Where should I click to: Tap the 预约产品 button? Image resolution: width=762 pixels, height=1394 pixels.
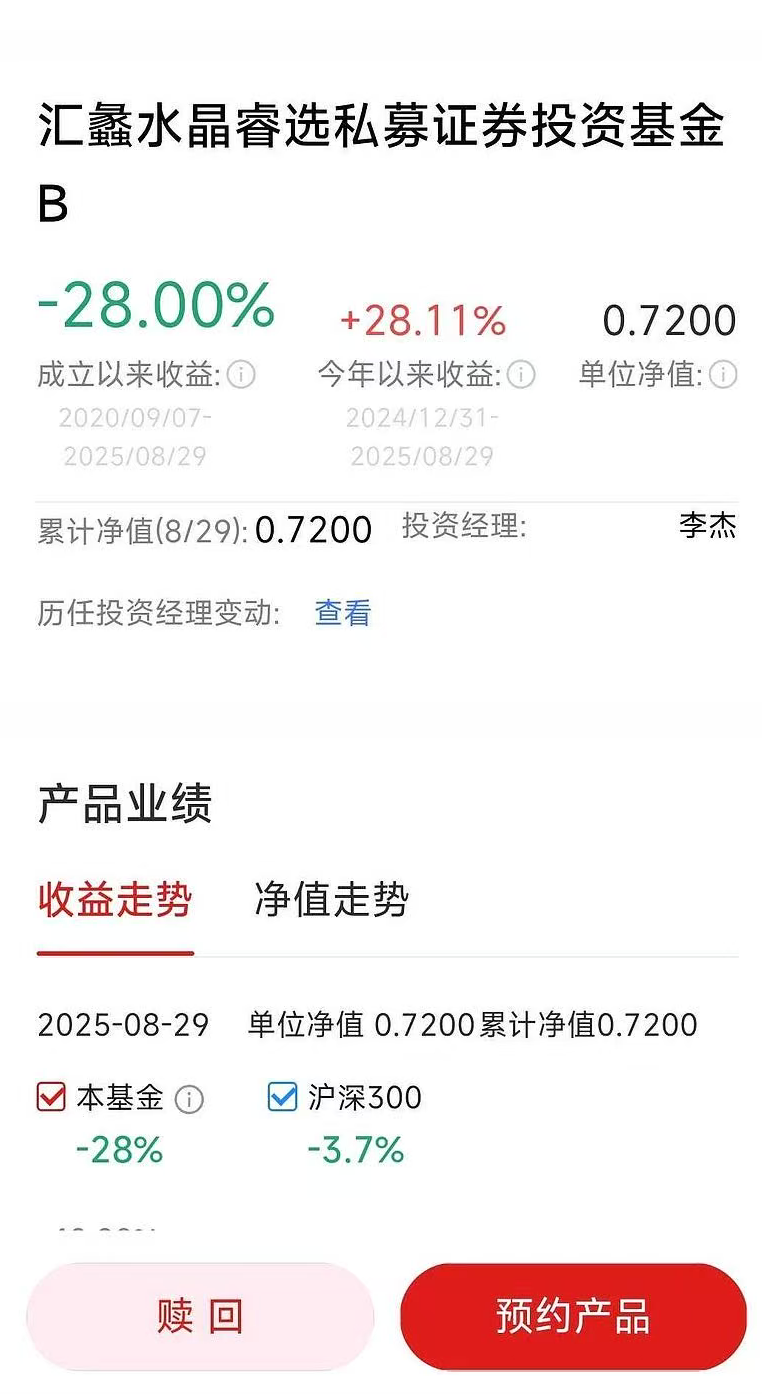pyautogui.click(x=573, y=1316)
